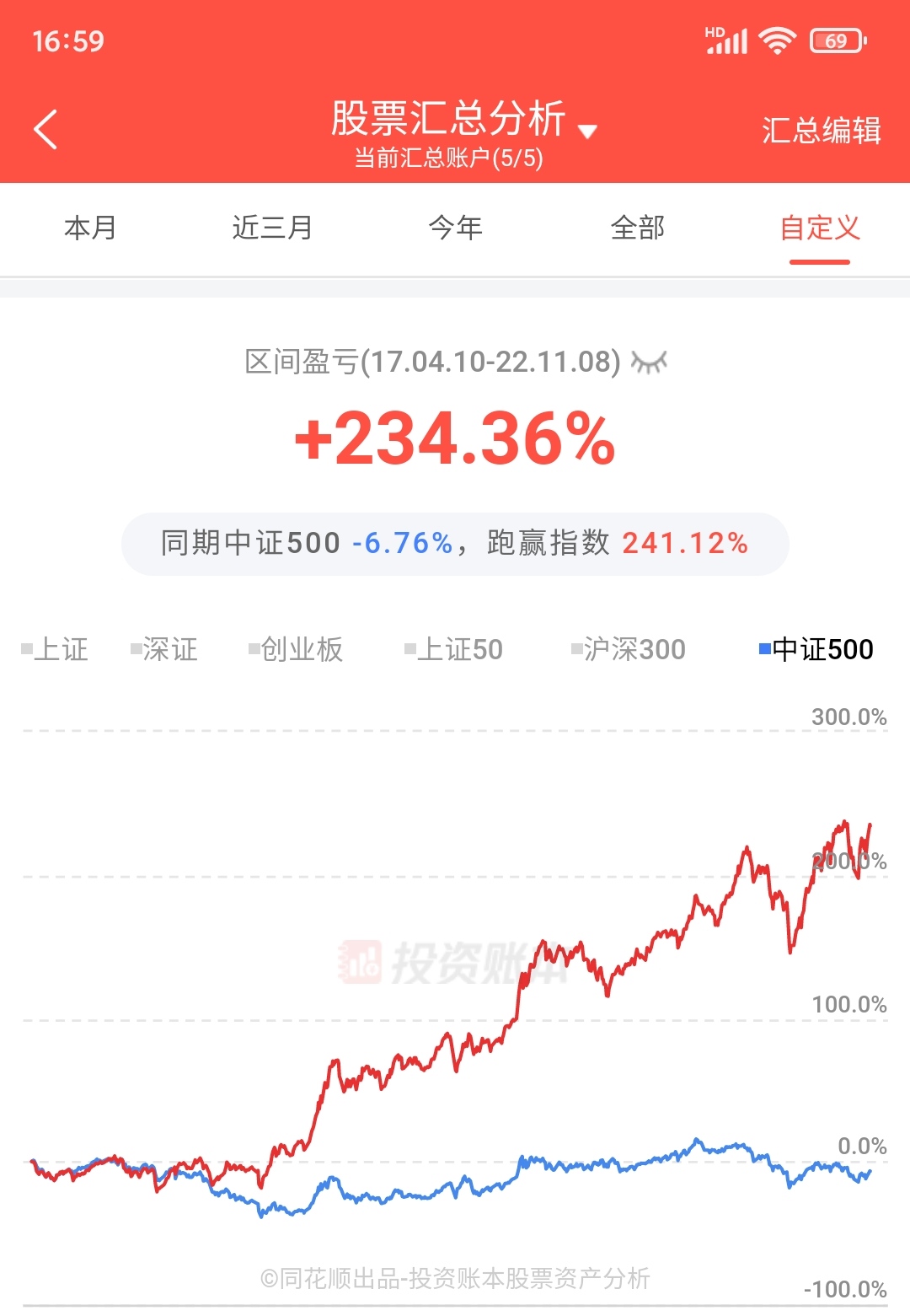The height and width of the screenshot is (1316, 910).
Task: Compare against the 上证 index
Action: click(56, 649)
